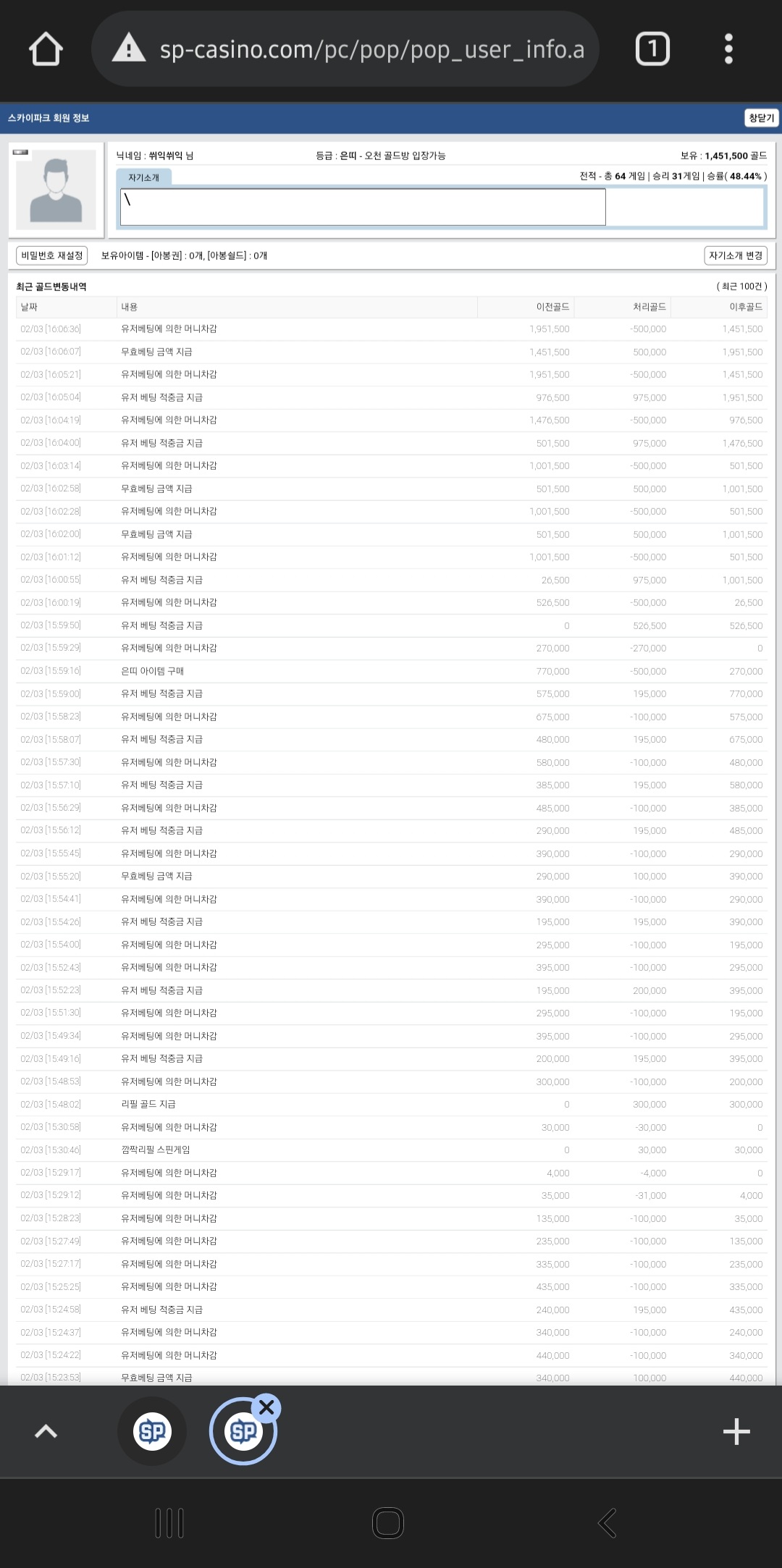Add a new browser tab
Image resolution: width=782 pixels, height=1568 pixels.
click(736, 1431)
